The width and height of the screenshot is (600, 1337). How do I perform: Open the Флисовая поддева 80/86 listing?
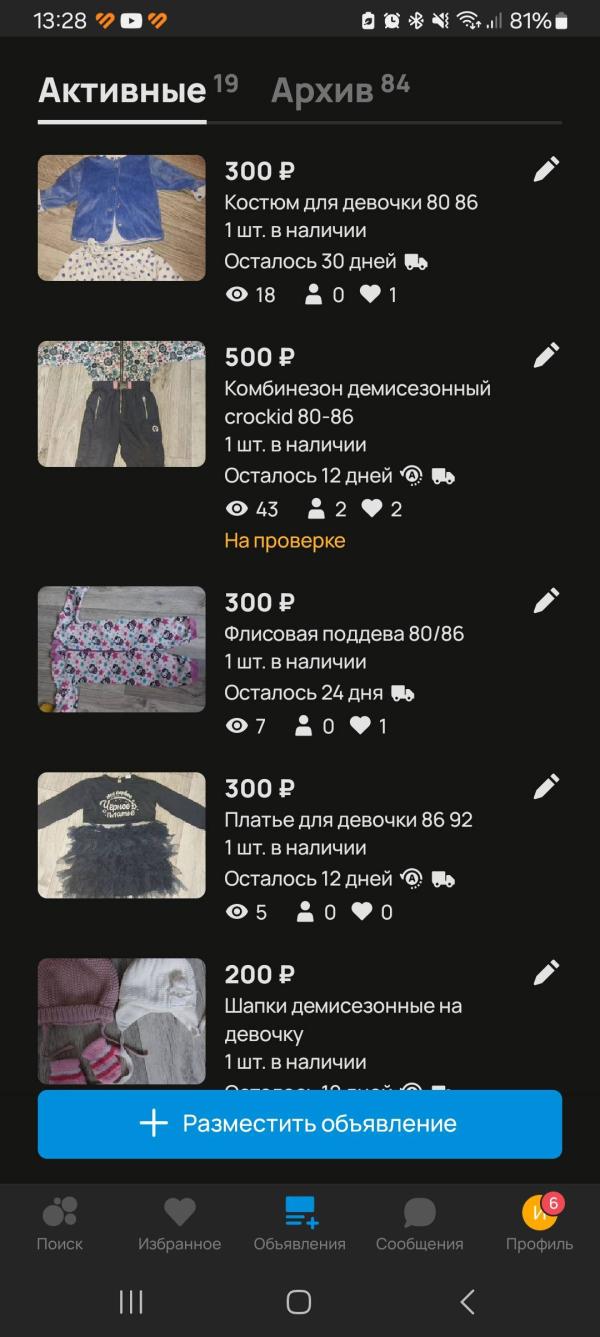pos(344,634)
